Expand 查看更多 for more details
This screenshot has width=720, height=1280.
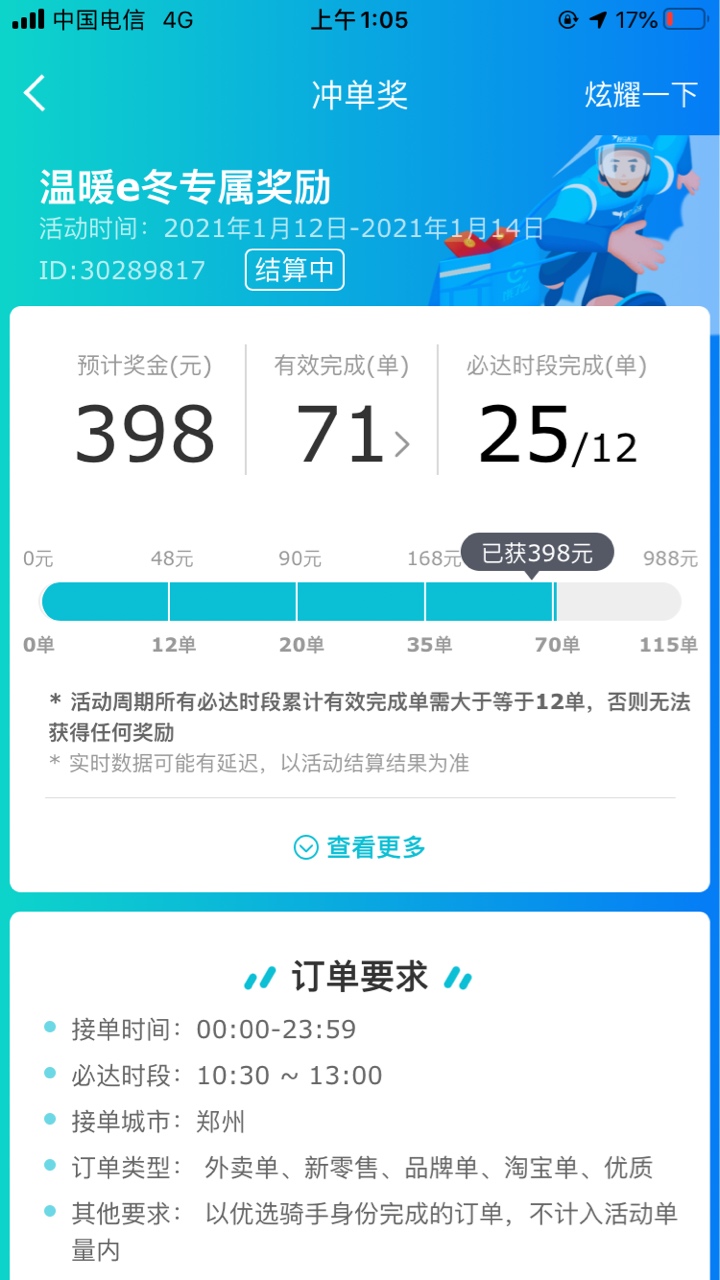360,847
